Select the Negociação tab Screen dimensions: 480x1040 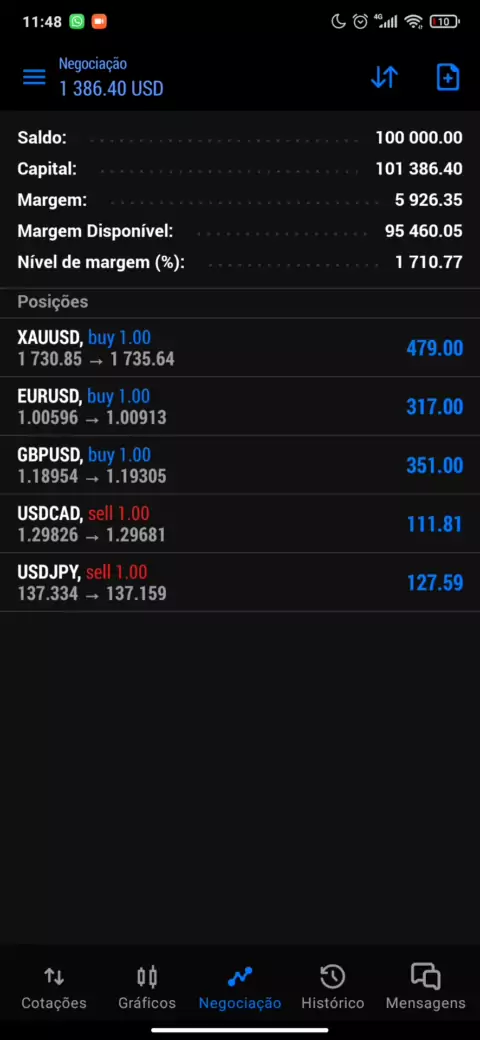[240, 987]
